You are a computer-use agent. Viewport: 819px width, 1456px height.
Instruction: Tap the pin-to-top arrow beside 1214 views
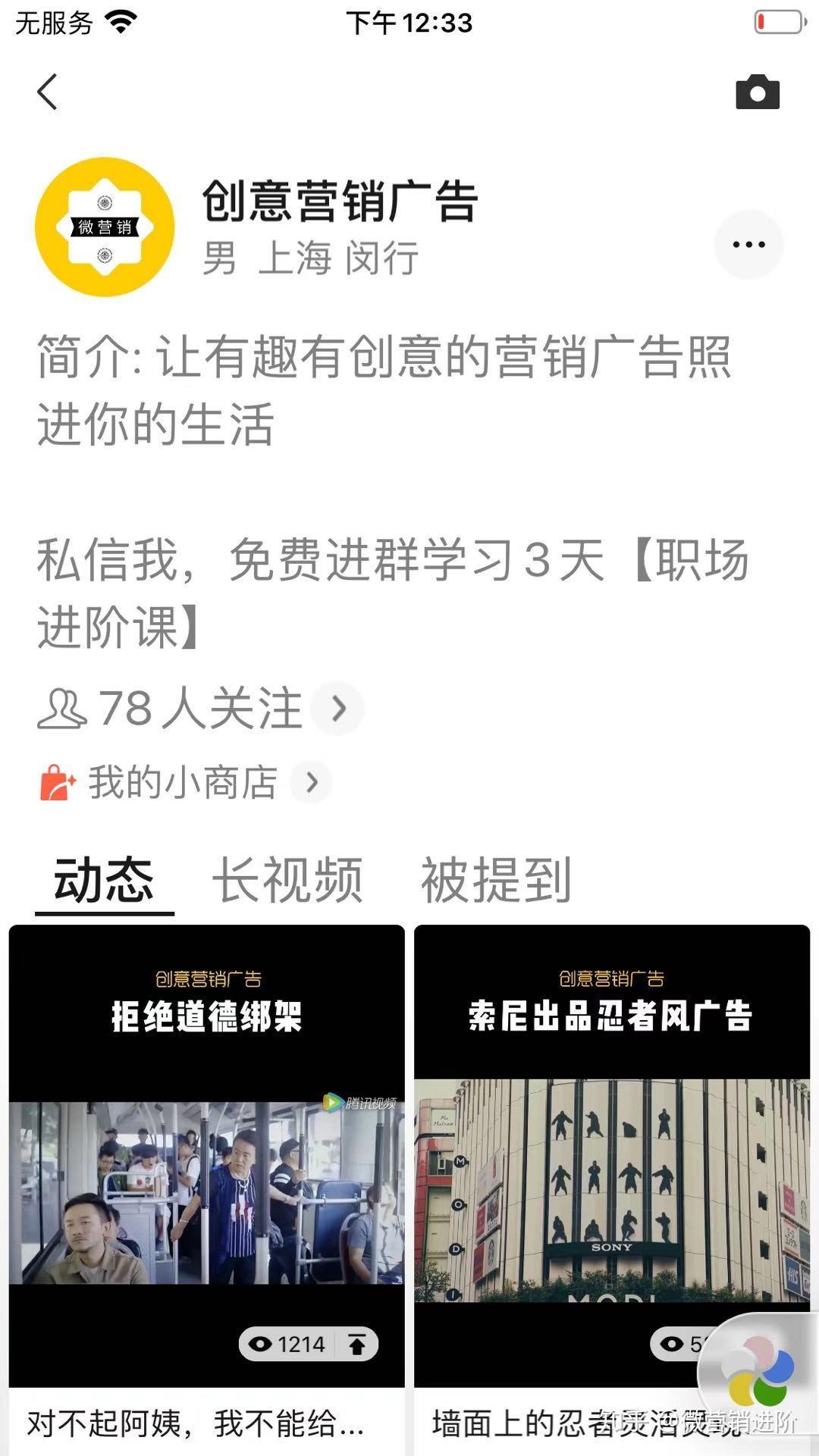(x=356, y=1345)
